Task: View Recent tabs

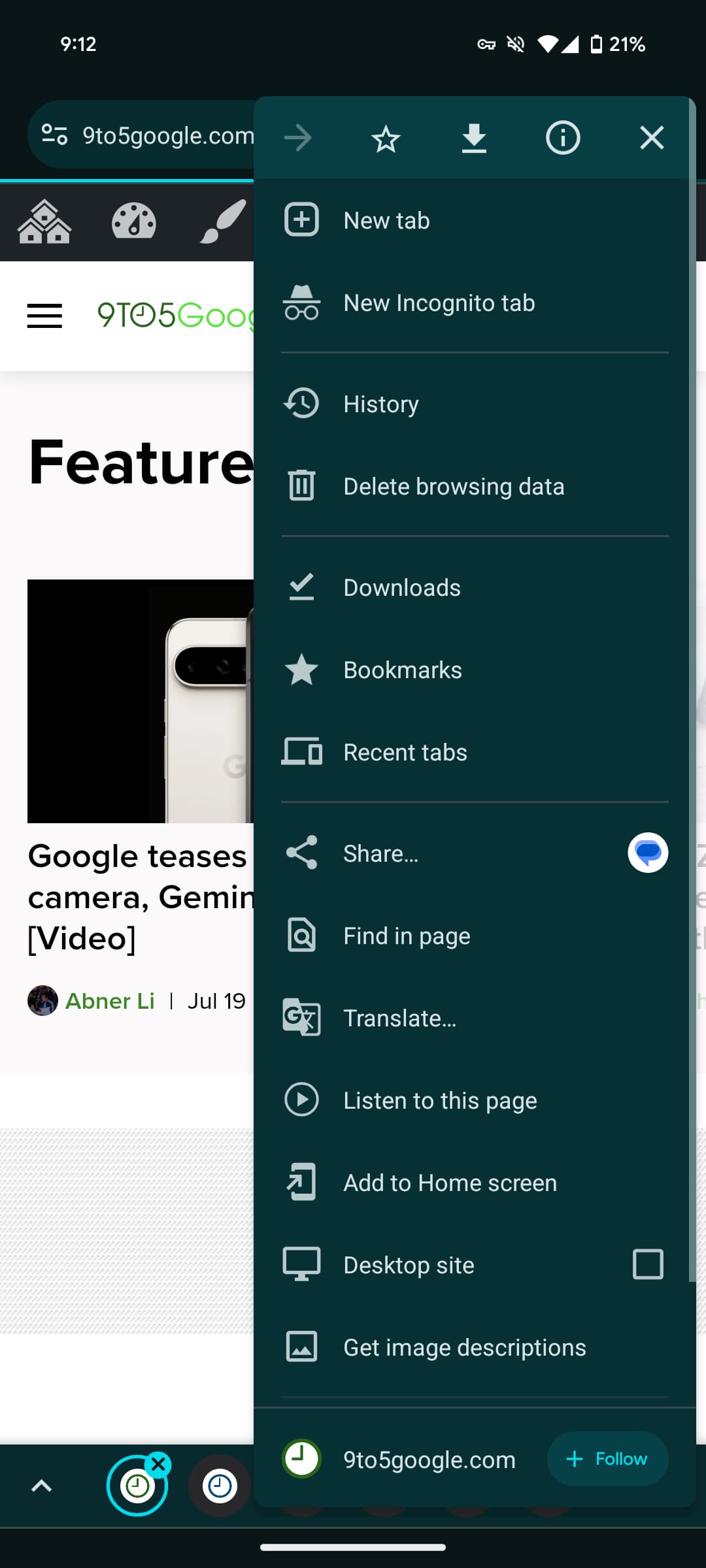Action: point(405,753)
